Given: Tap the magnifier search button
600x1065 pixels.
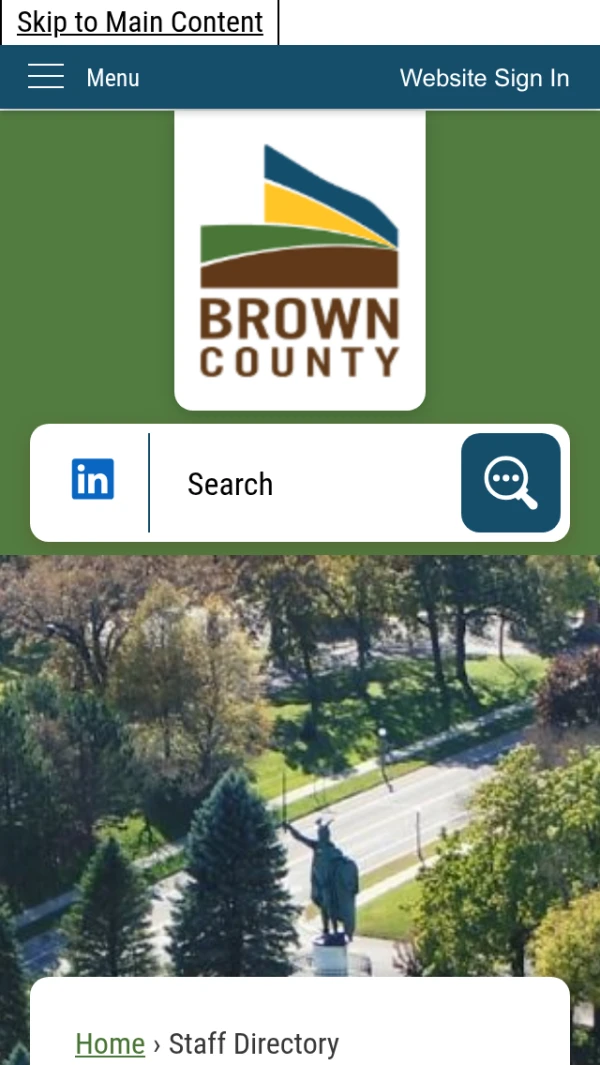Looking at the screenshot, I should click(510, 483).
